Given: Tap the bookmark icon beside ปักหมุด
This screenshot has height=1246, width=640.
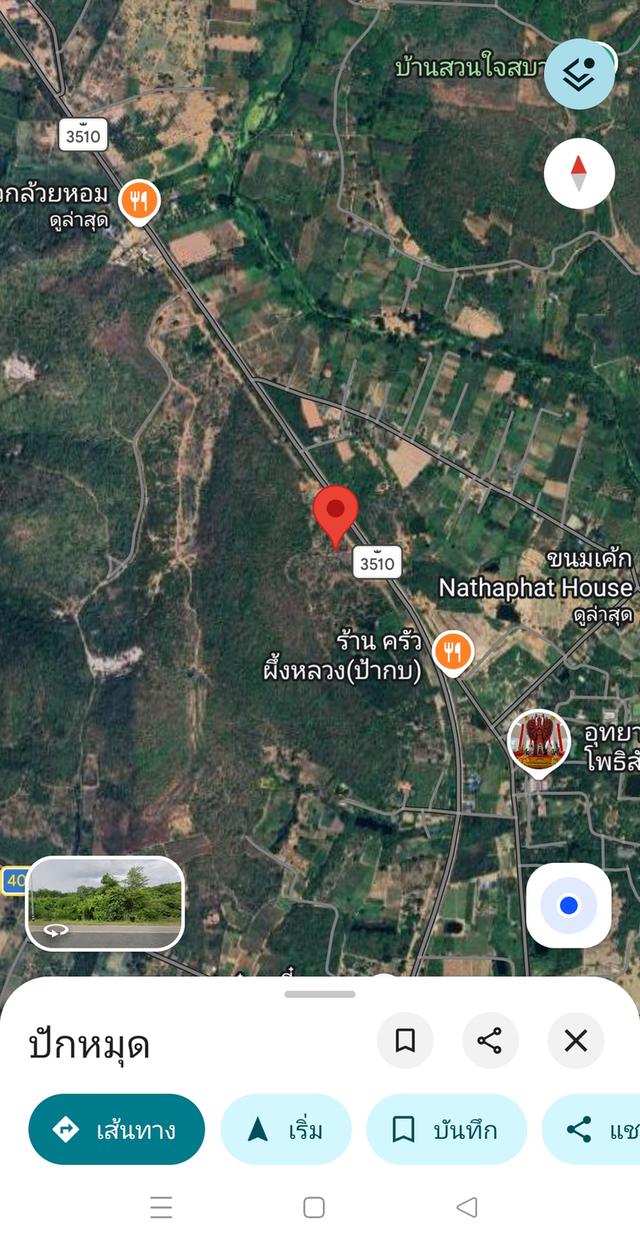Looking at the screenshot, I should [405, 1041].
